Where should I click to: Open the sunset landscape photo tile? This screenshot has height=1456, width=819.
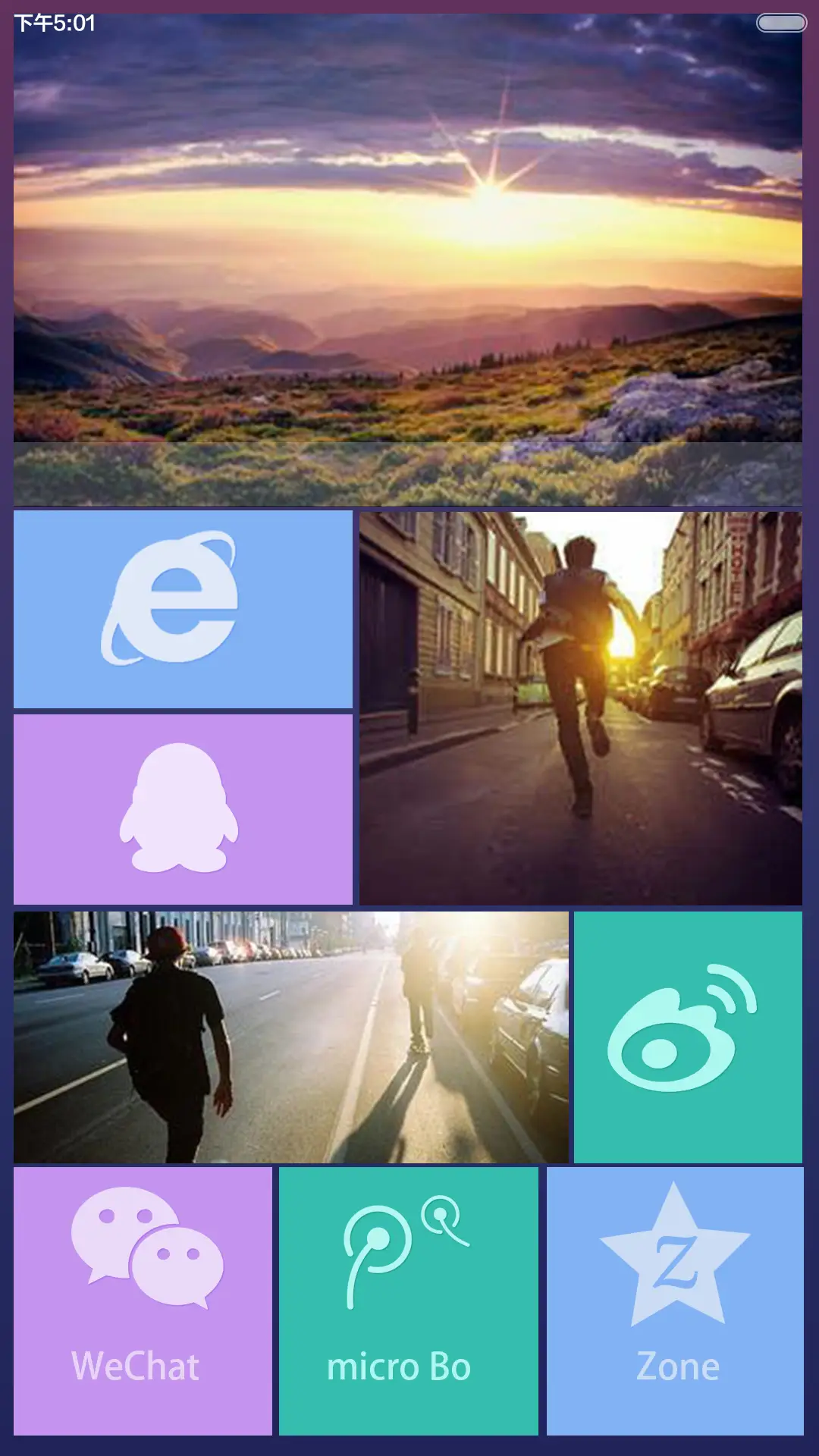[x=408, y=258]
